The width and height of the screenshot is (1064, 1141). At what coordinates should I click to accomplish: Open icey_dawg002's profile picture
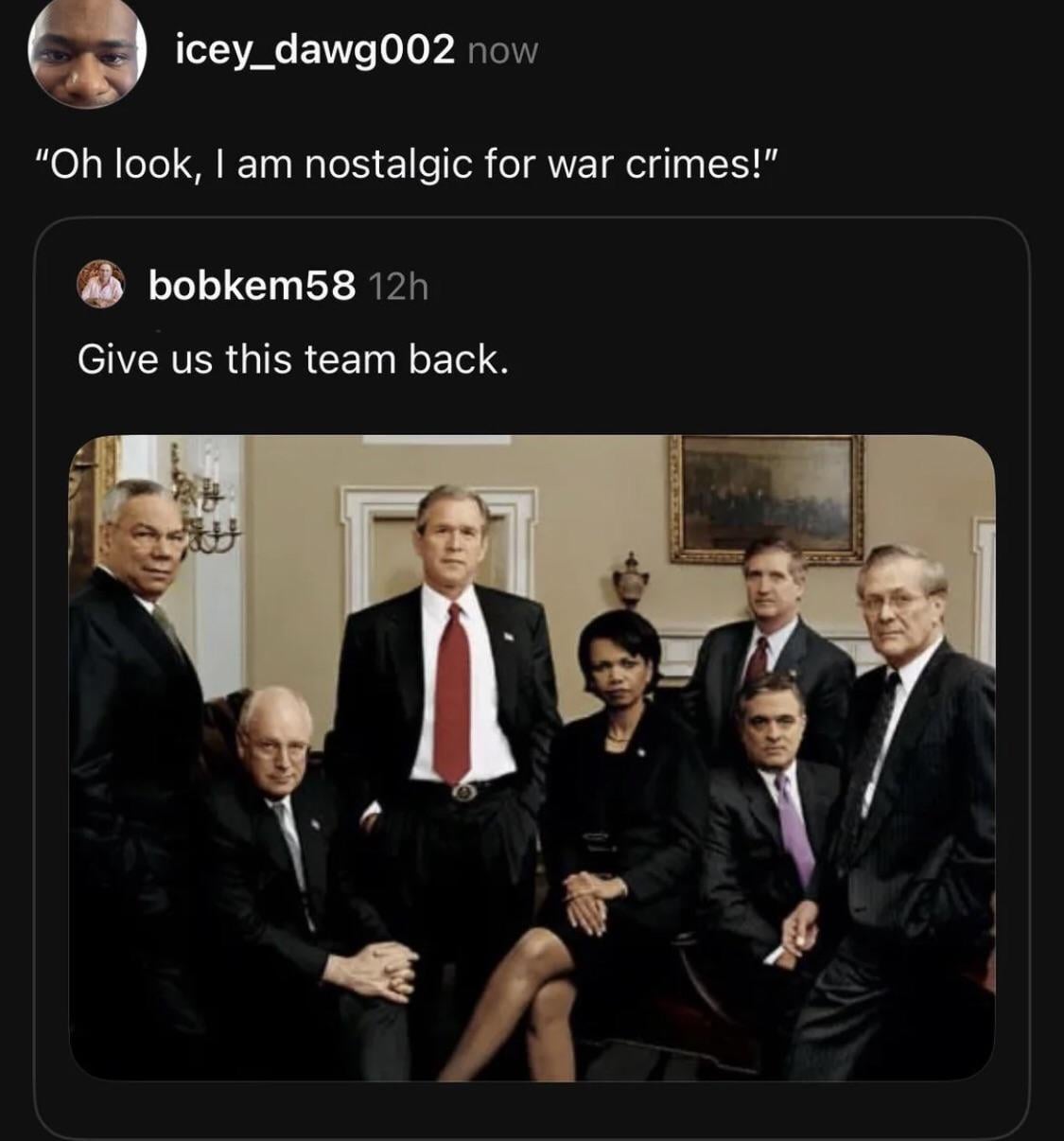click(x=87, y=54)
